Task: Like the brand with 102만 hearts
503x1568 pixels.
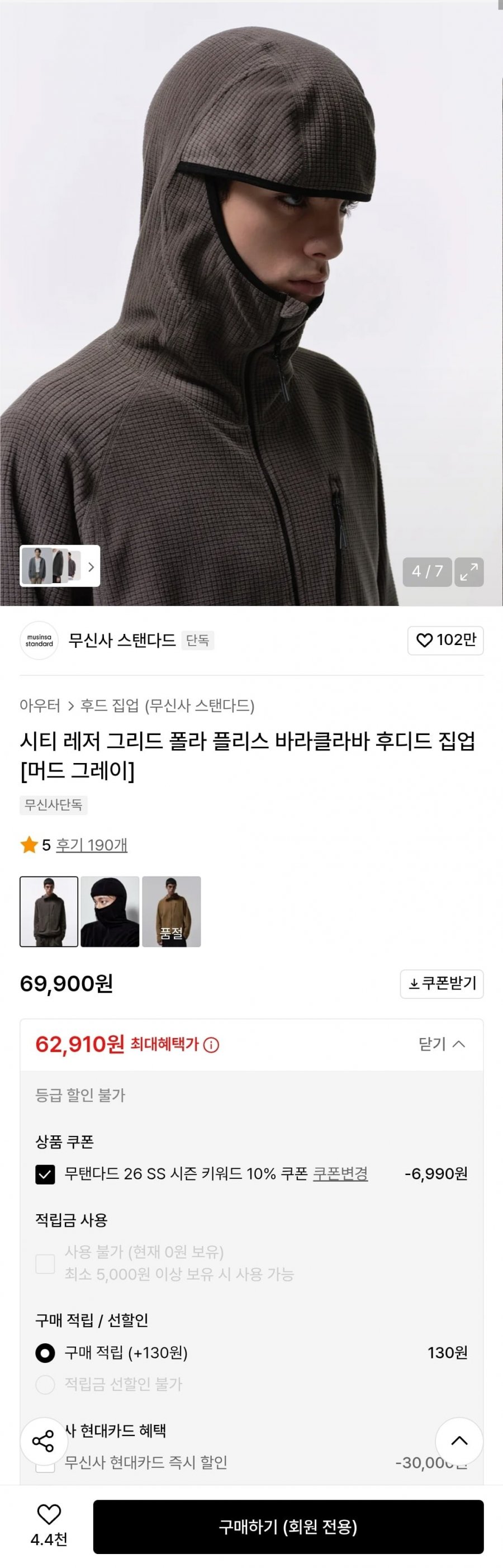Action: (445, 641)
